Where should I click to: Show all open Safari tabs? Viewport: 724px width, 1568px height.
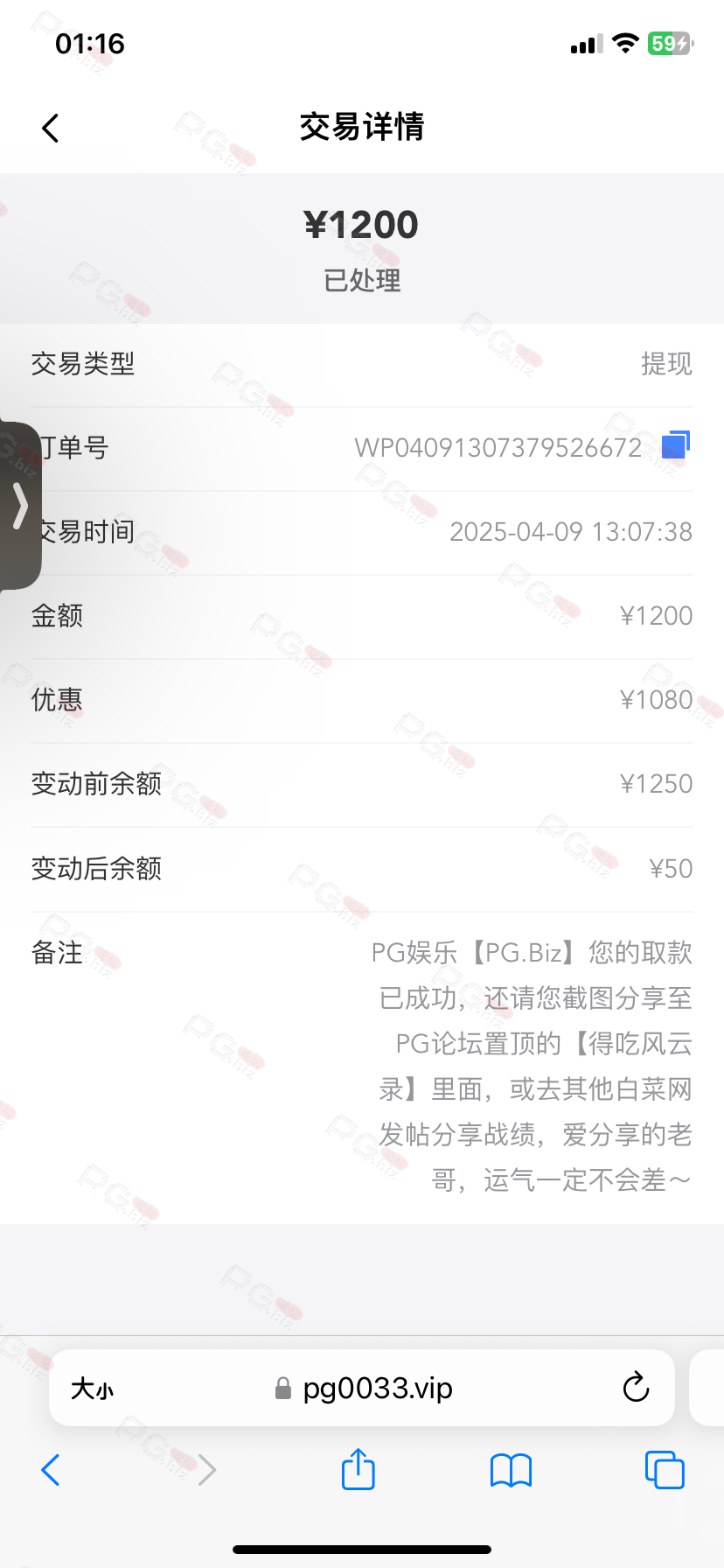click(665, 1470)
